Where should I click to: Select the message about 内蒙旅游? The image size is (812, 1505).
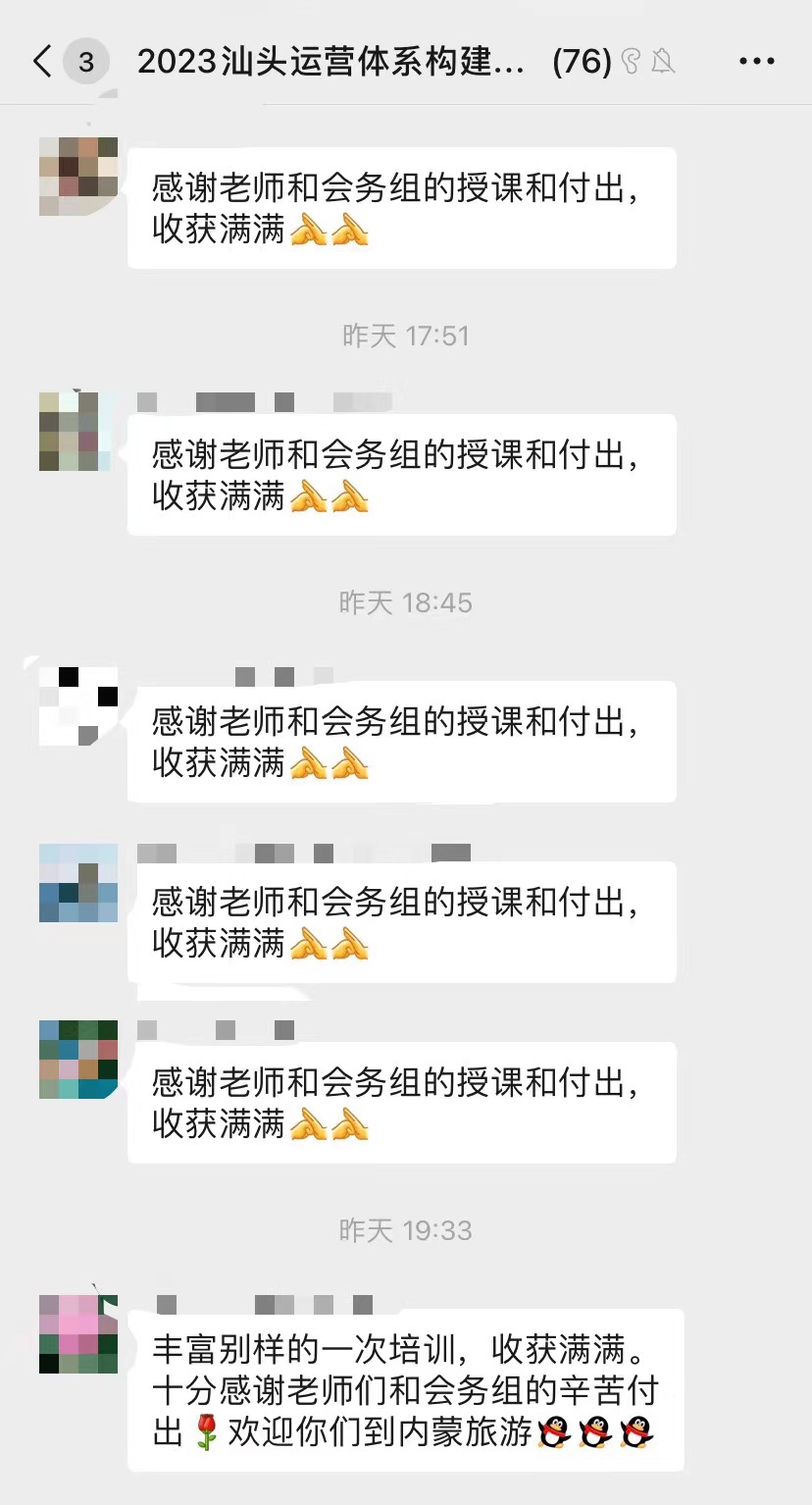[x=402, y=1391]
